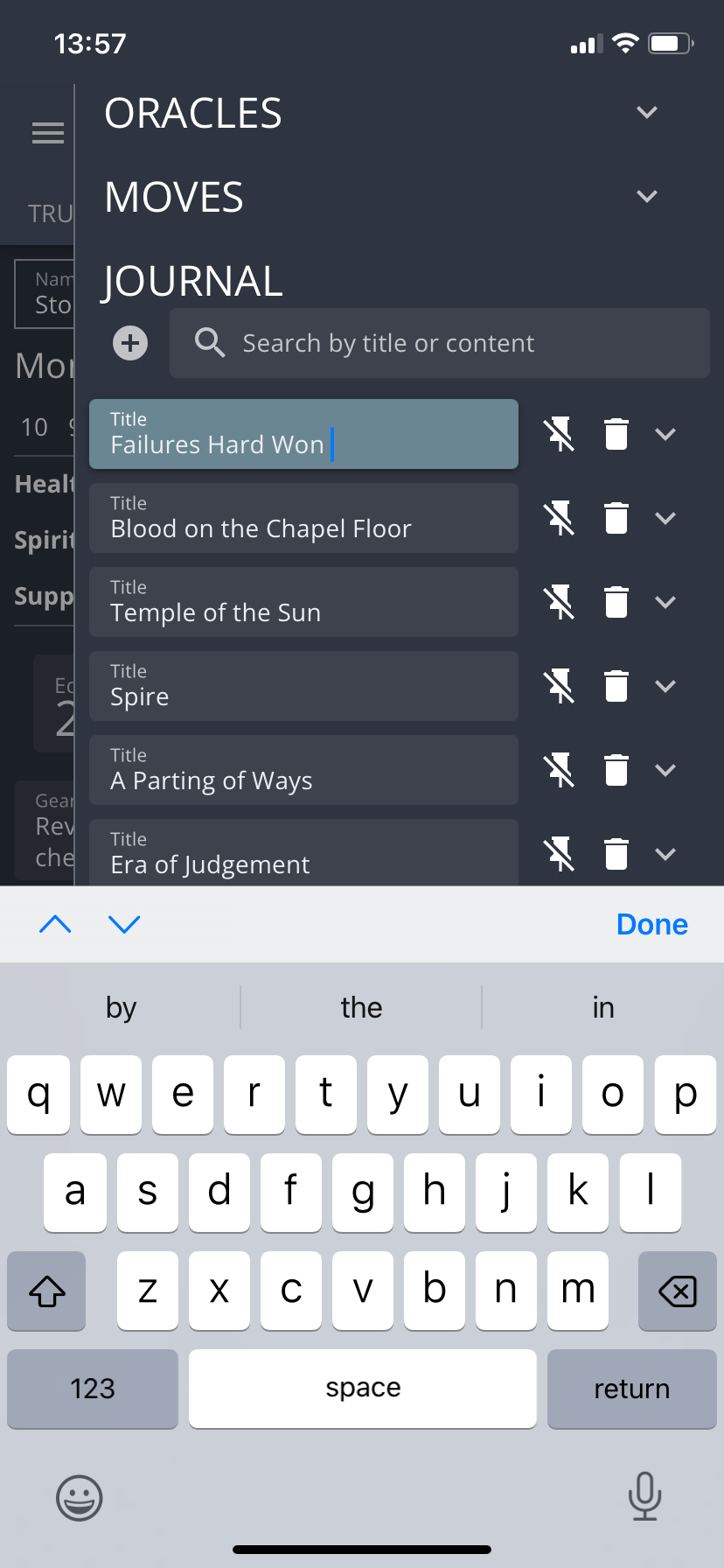Delete the A Parting of Ways entry

pos(616,770)
